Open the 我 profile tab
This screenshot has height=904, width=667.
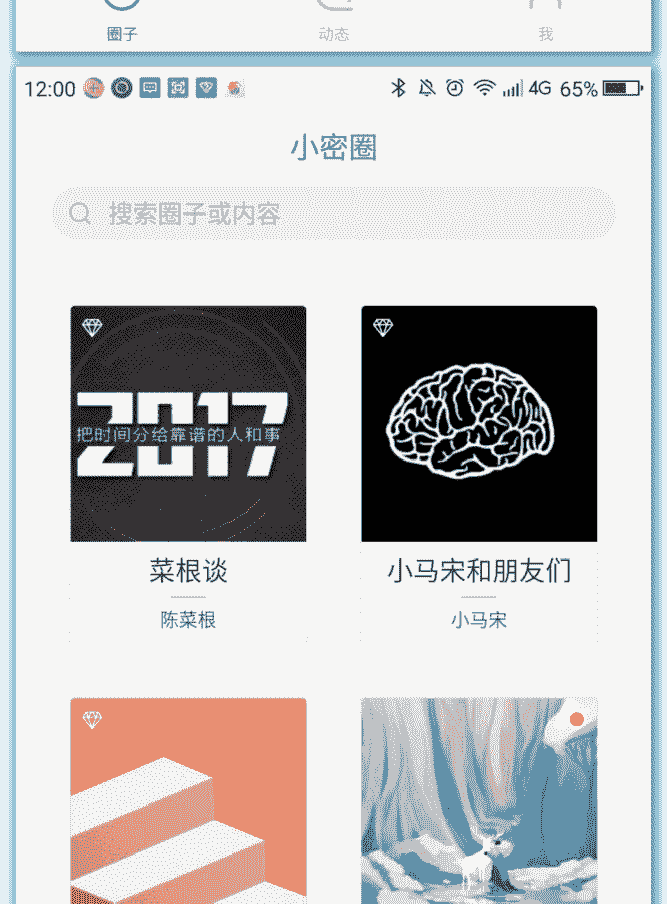[x=545, y=22]
